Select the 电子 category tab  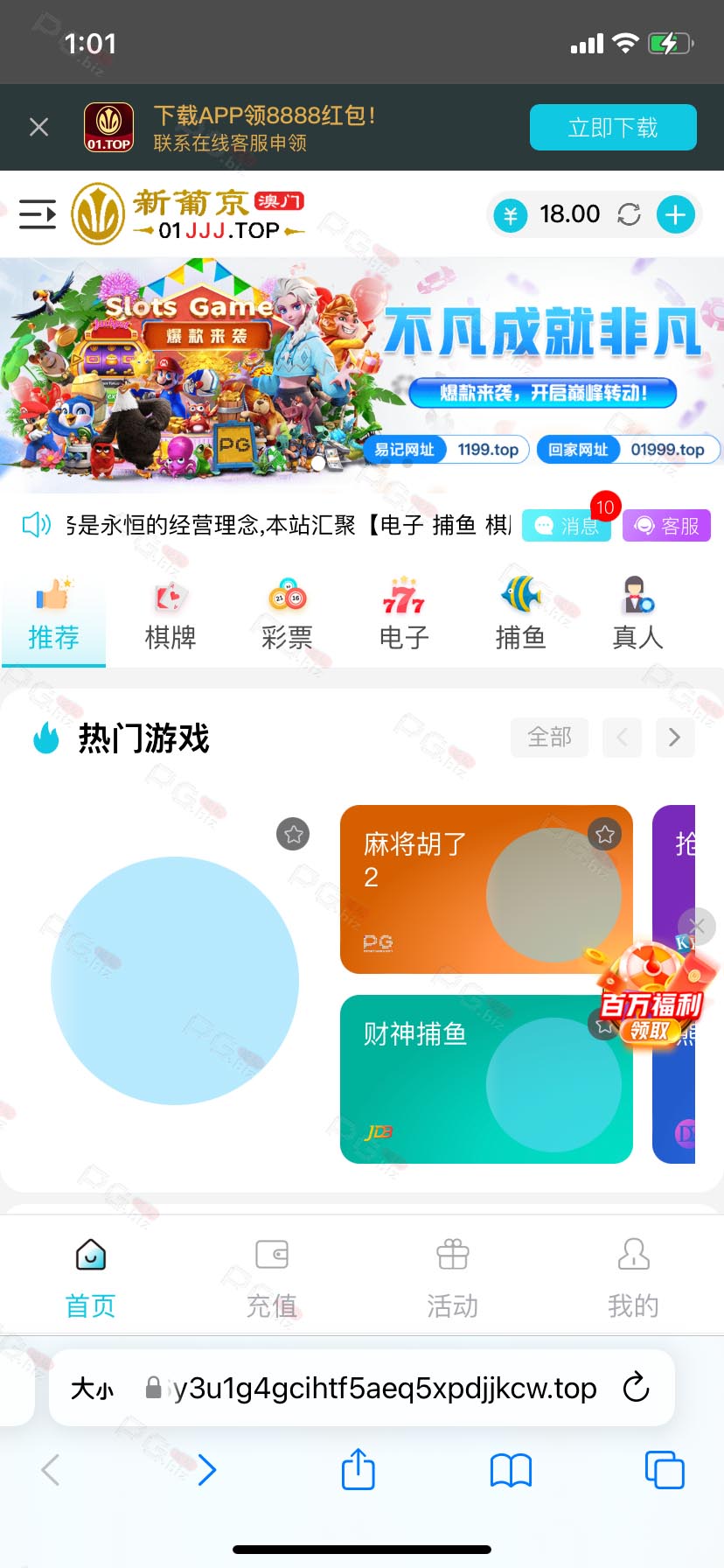[x=403, y=617]
